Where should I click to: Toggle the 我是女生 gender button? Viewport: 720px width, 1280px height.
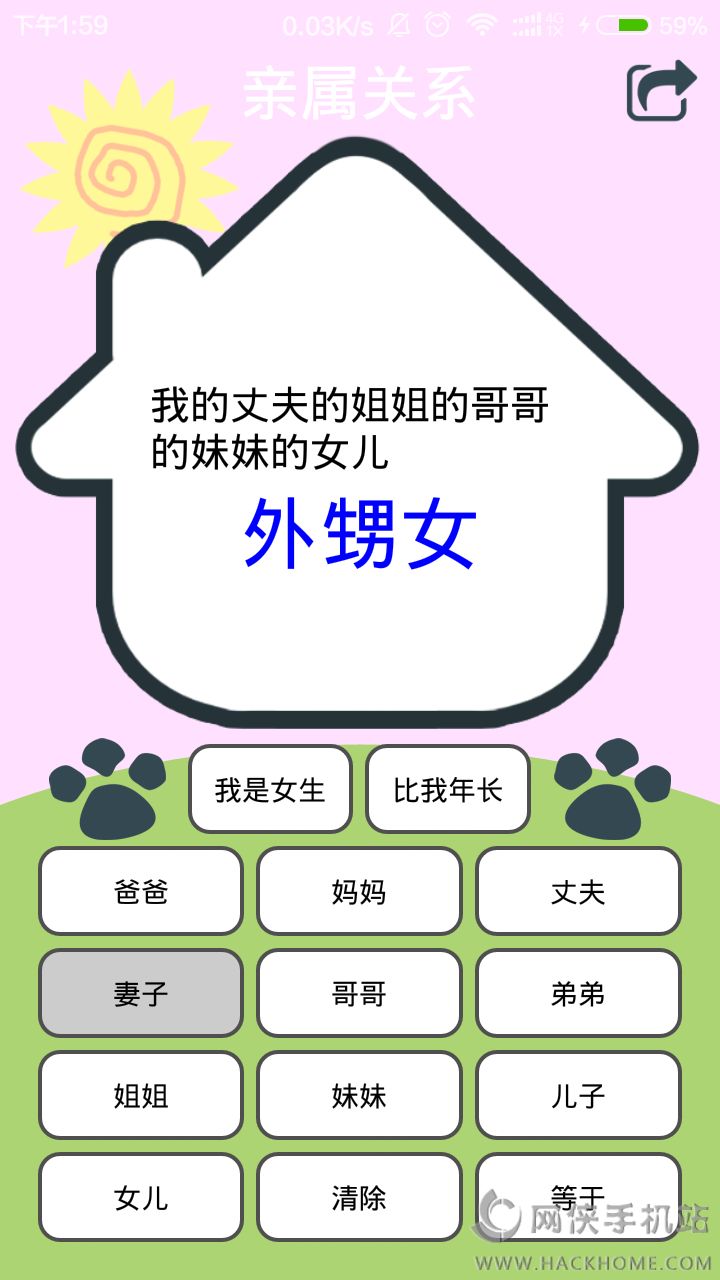point(270,789)
